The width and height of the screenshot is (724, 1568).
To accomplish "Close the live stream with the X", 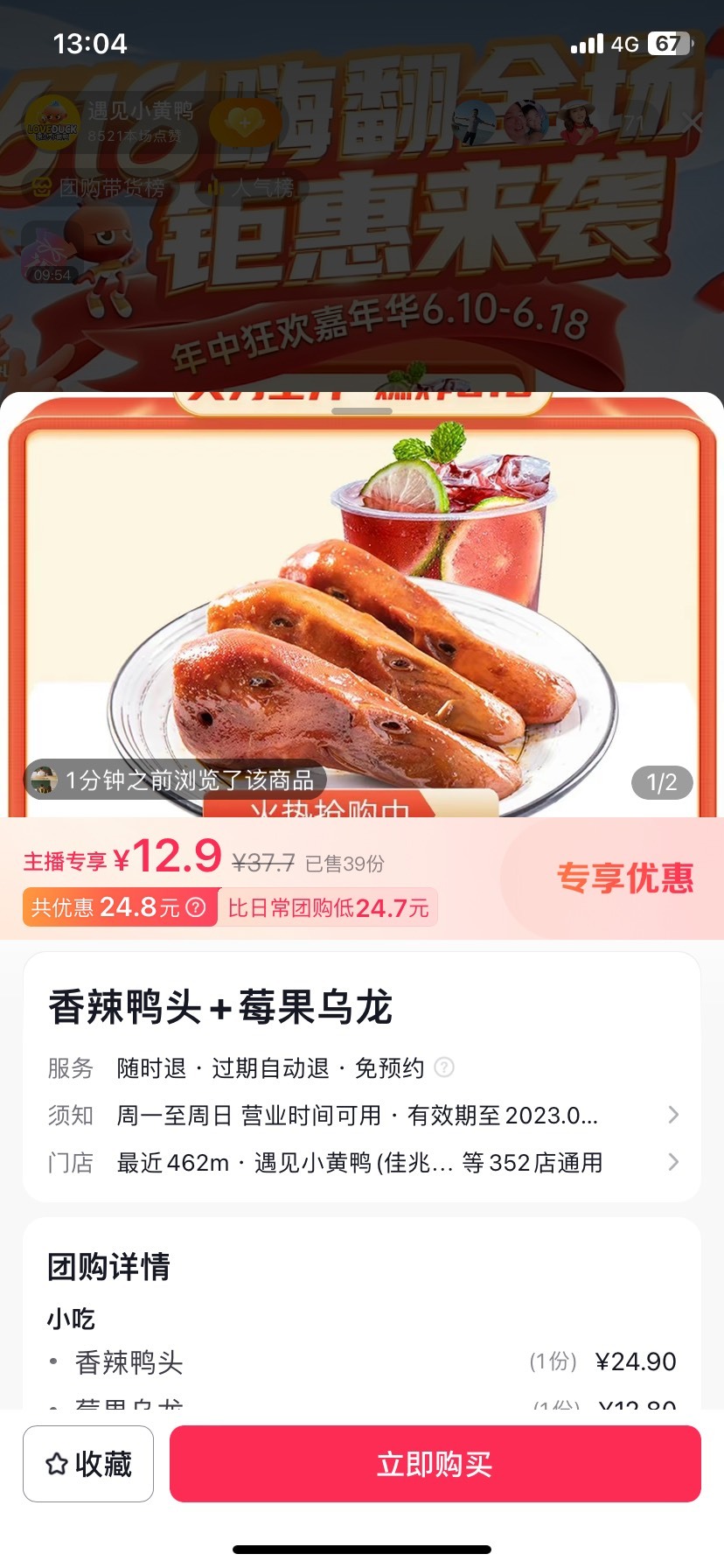I will tap(692, 122).
